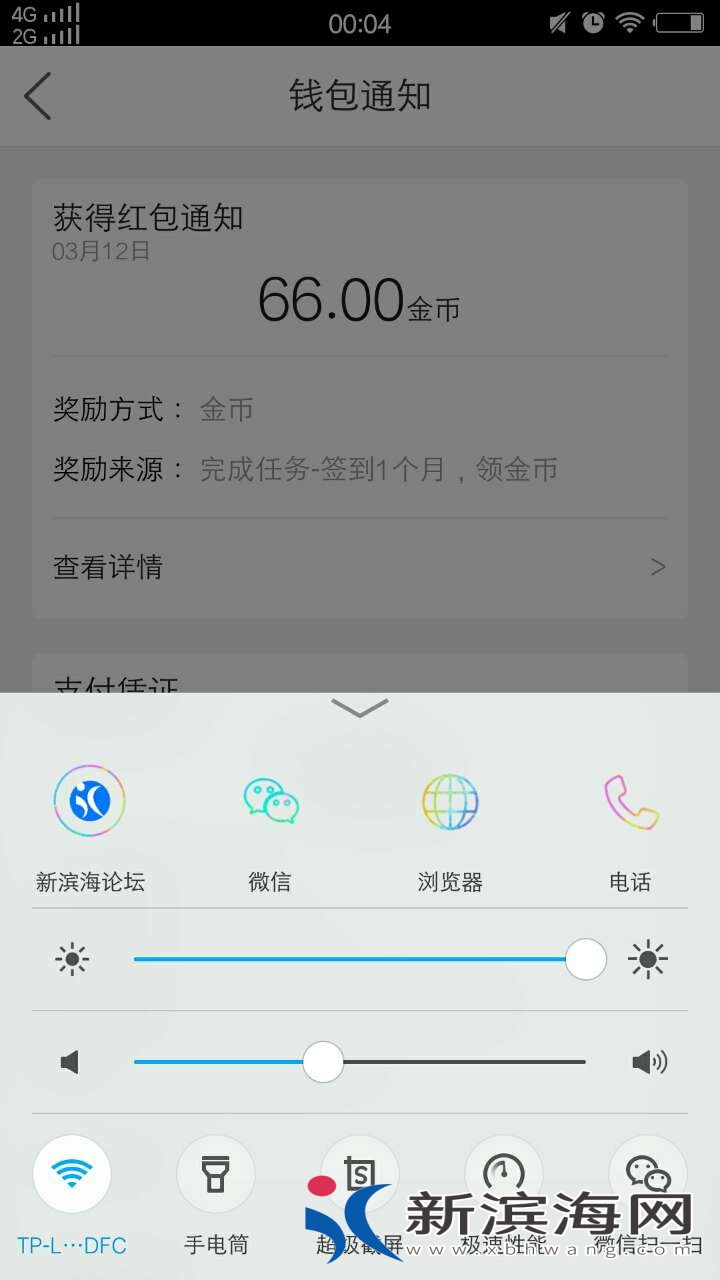Turn off Wi-Fi TP-L···DFC

(72, 1173)
